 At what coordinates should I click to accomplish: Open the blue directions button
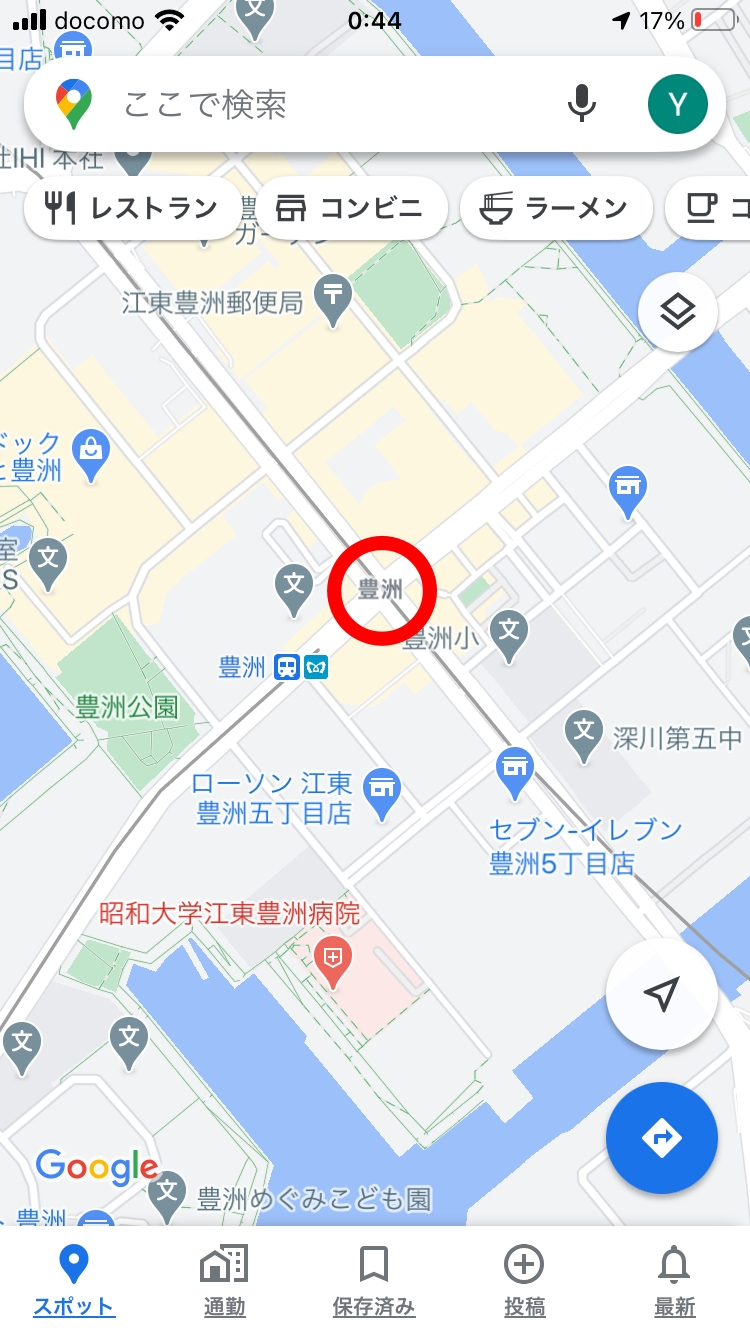click(662, 1138)
